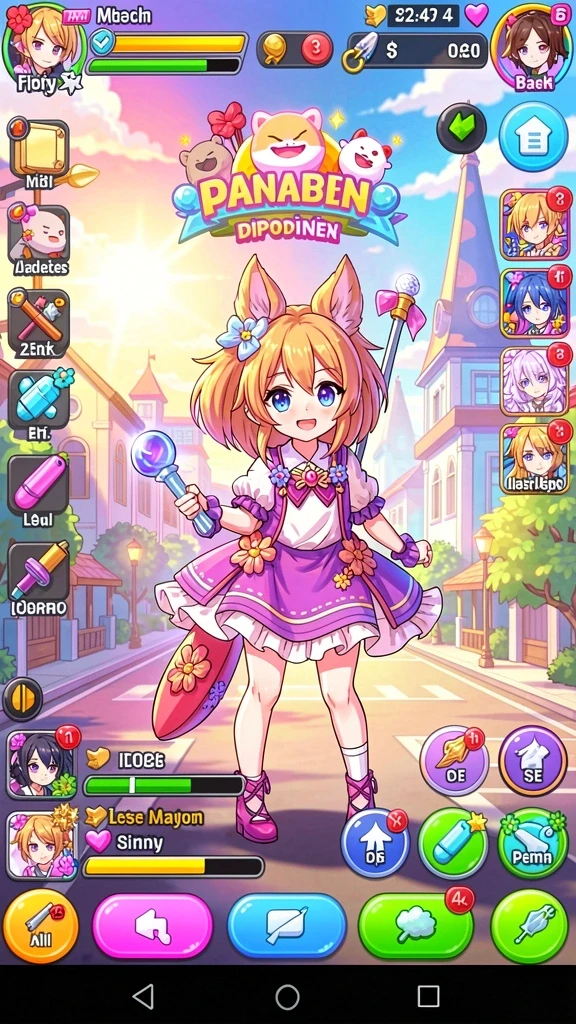Select the IIasrlepo character portrait
Screen dimensions: 576x1024
point(534,458)
